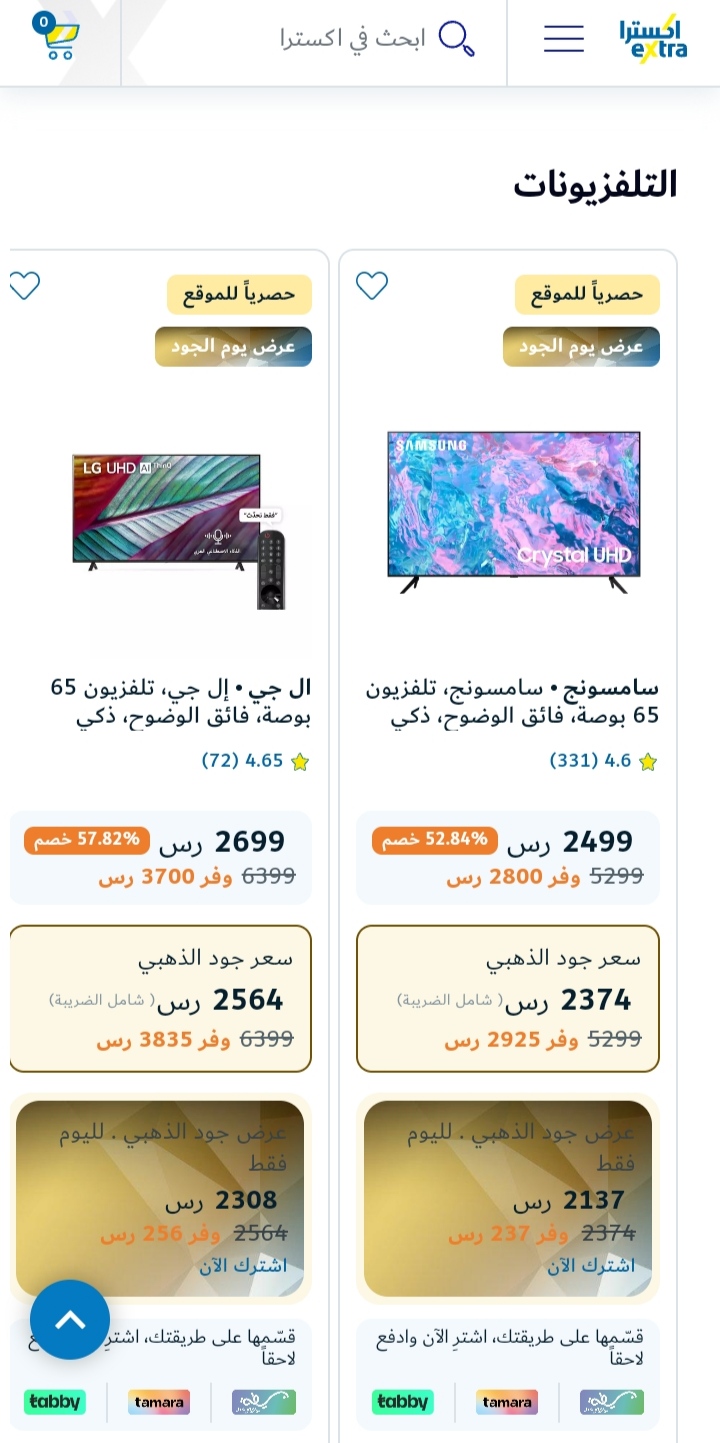Add the LG TV to wishlist
Viewport: 720px width, 1443px height.
[x=24, y=286]
